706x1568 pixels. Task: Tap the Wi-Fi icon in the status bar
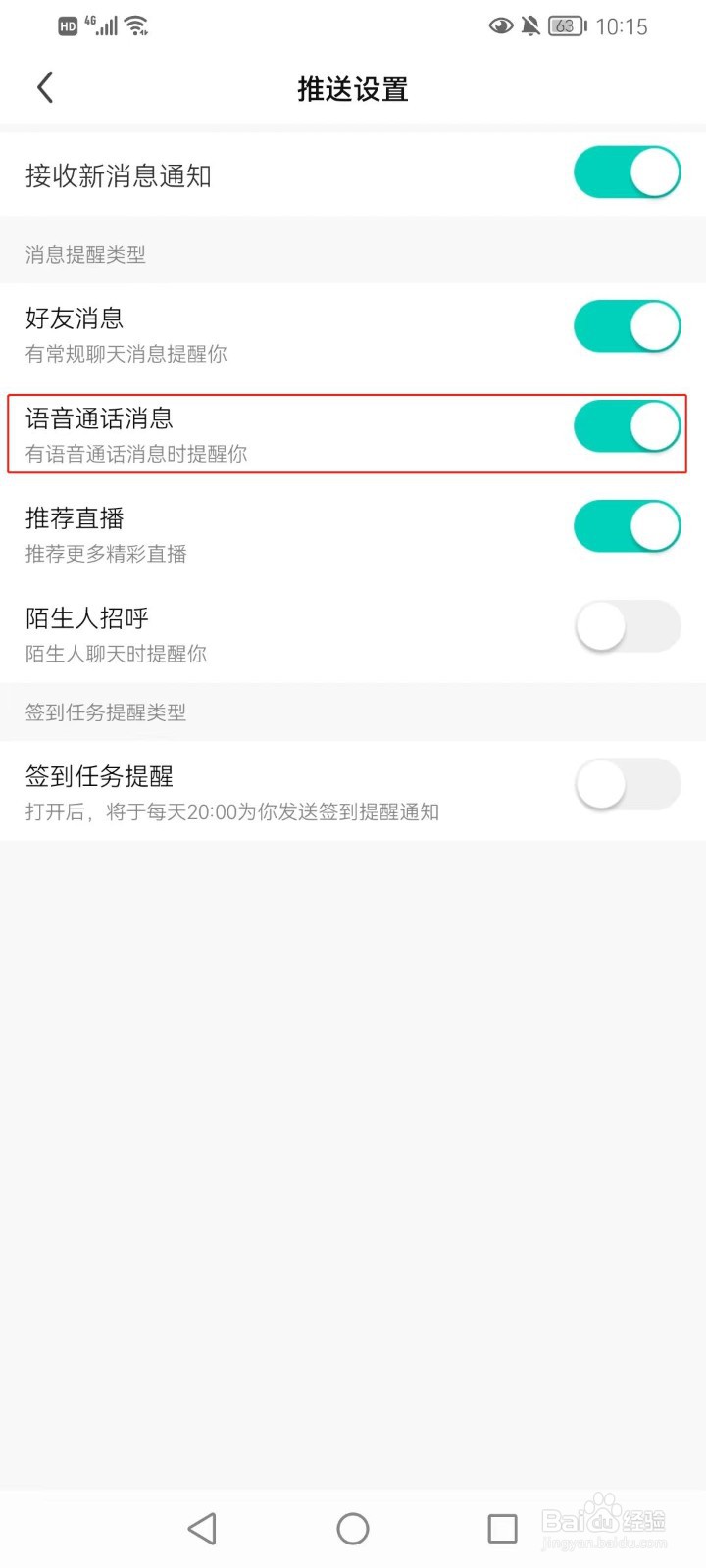[138, 25]
